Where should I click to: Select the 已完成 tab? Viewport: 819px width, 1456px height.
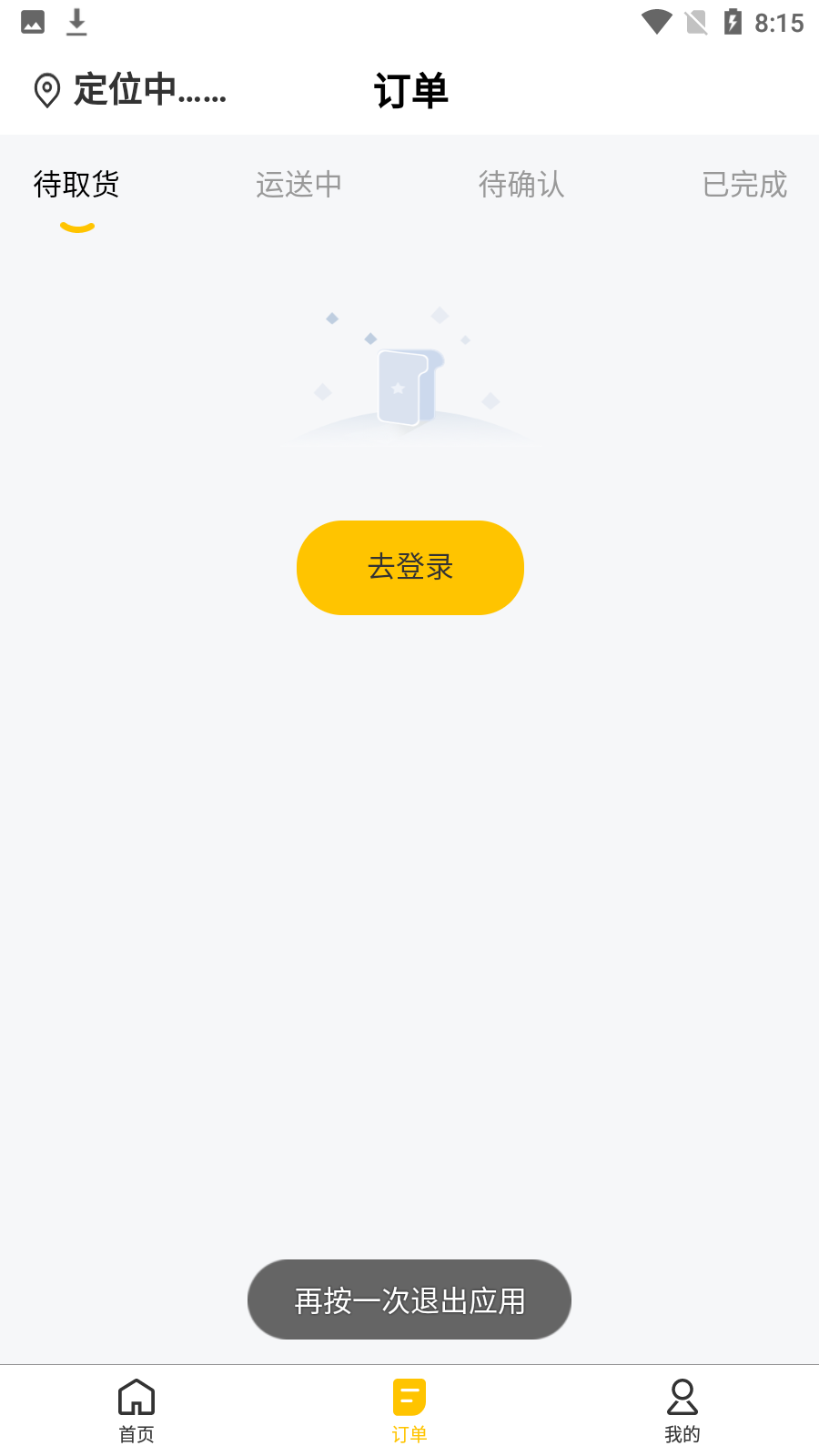pos(744,185)
